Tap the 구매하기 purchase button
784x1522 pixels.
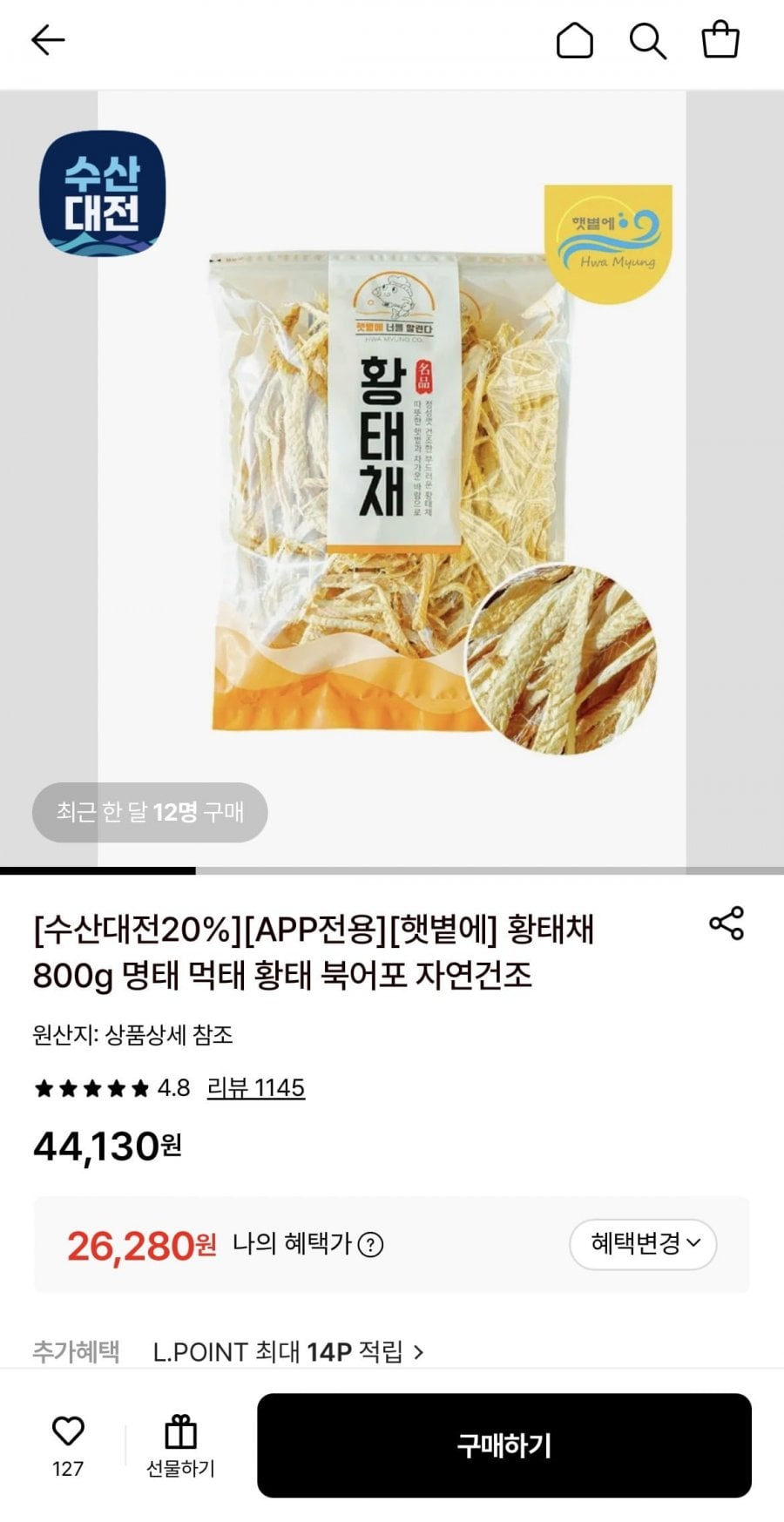tap(504, 1445)
